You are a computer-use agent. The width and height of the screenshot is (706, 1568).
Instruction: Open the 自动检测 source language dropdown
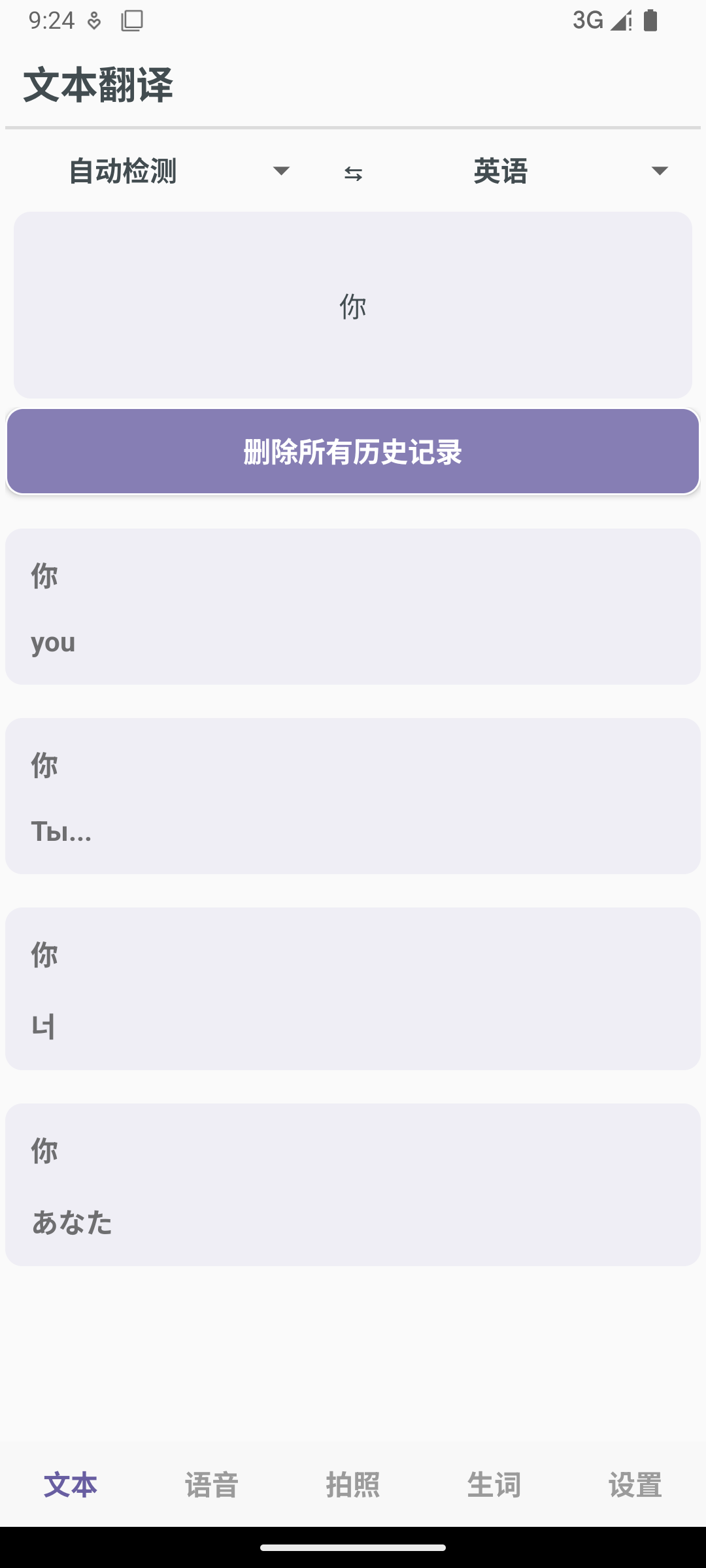click(x=178, y=171)
